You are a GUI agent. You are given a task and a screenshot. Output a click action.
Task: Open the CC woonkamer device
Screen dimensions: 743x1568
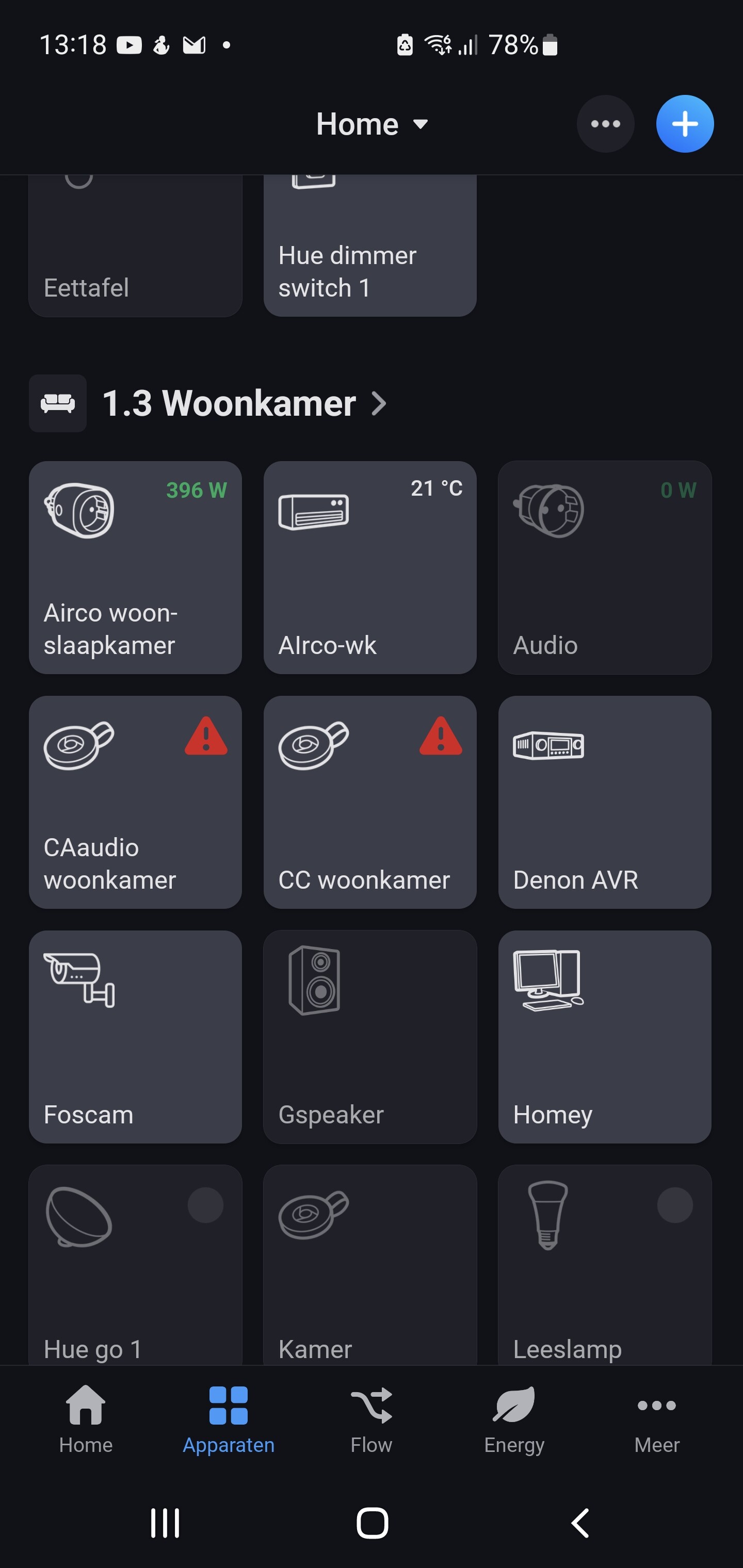click(x=369, y=802)
